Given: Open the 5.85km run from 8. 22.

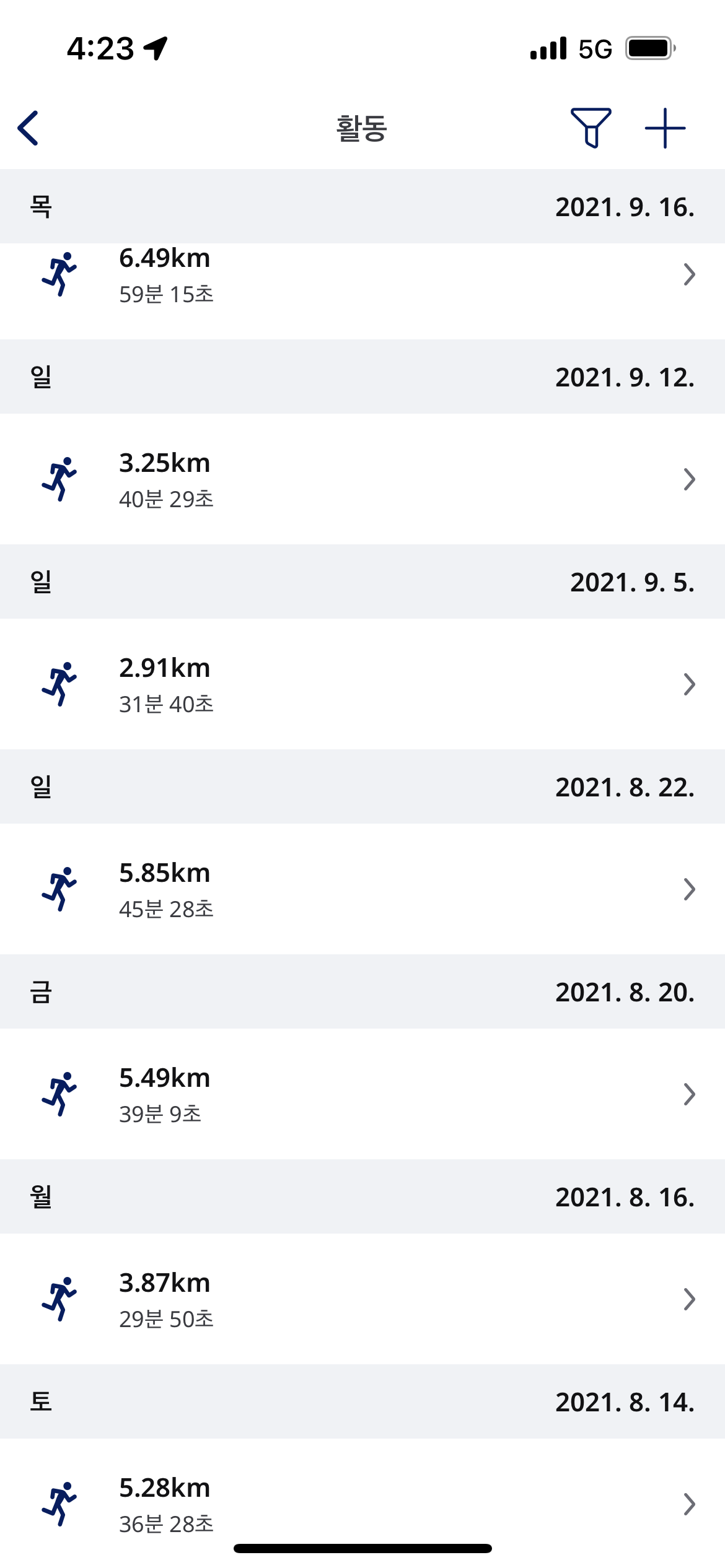Looking at the screenshot, I should tap(362, 889).
